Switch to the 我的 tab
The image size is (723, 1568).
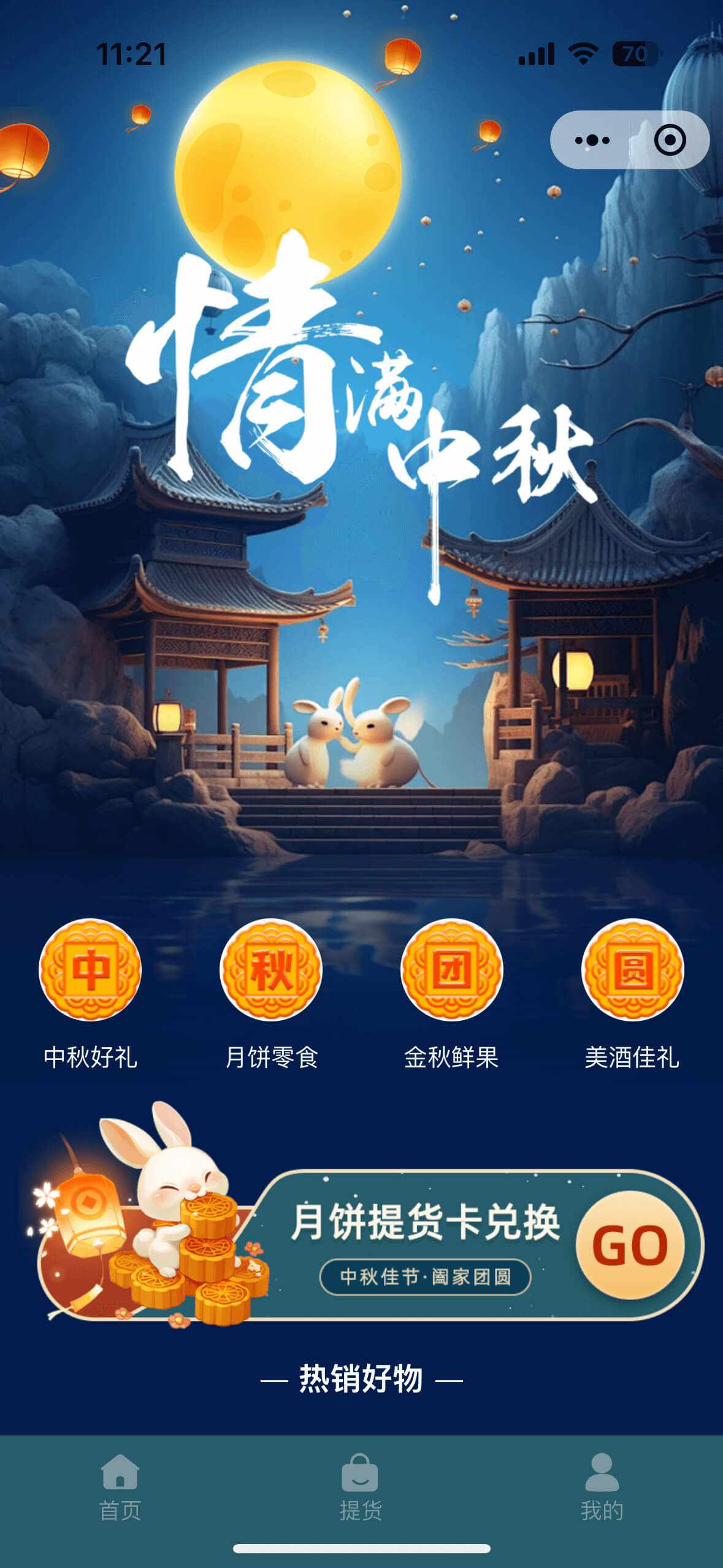pos(602,1487)
